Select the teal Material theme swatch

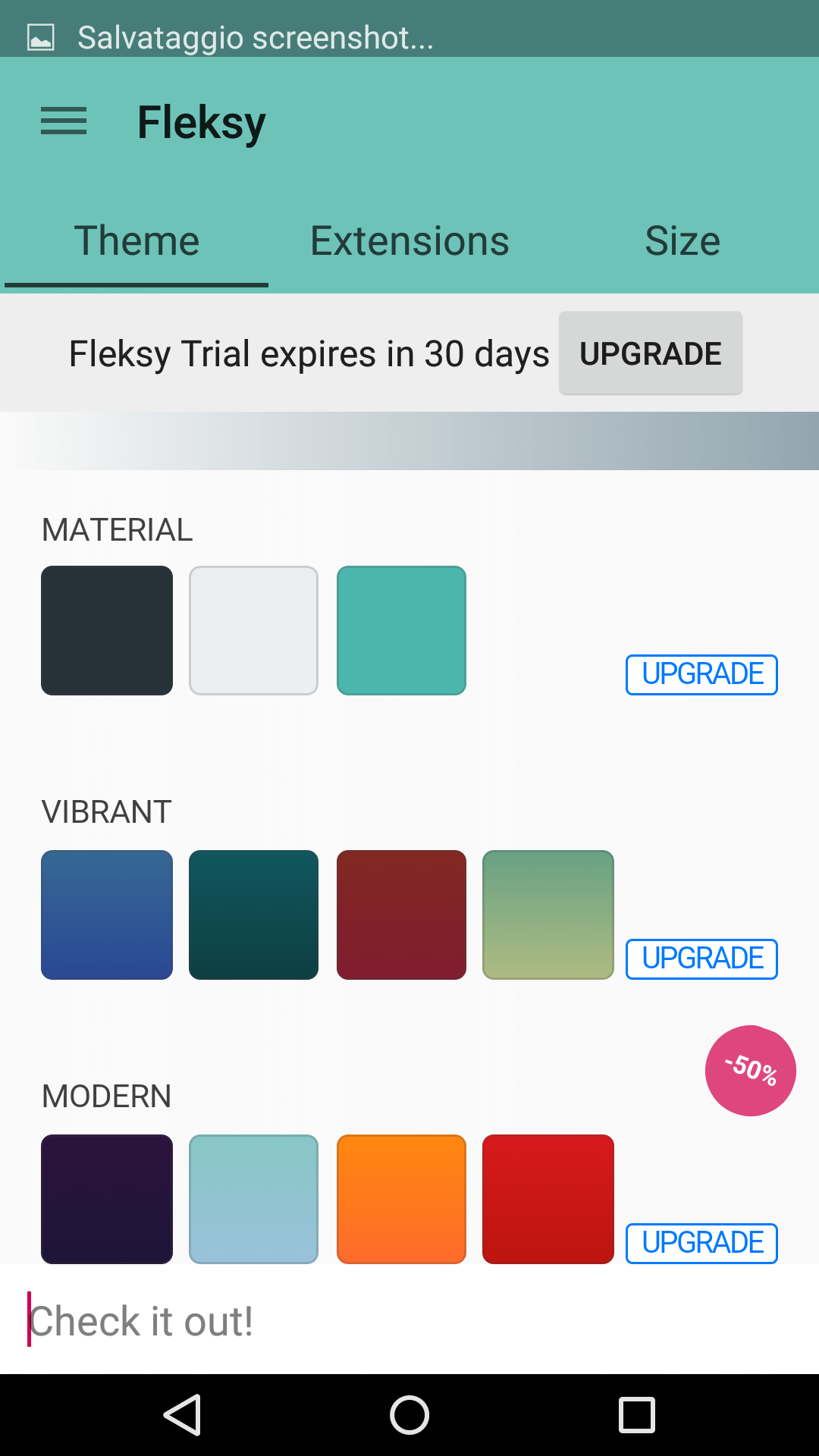pyautogui.click(x=401, y=630)
